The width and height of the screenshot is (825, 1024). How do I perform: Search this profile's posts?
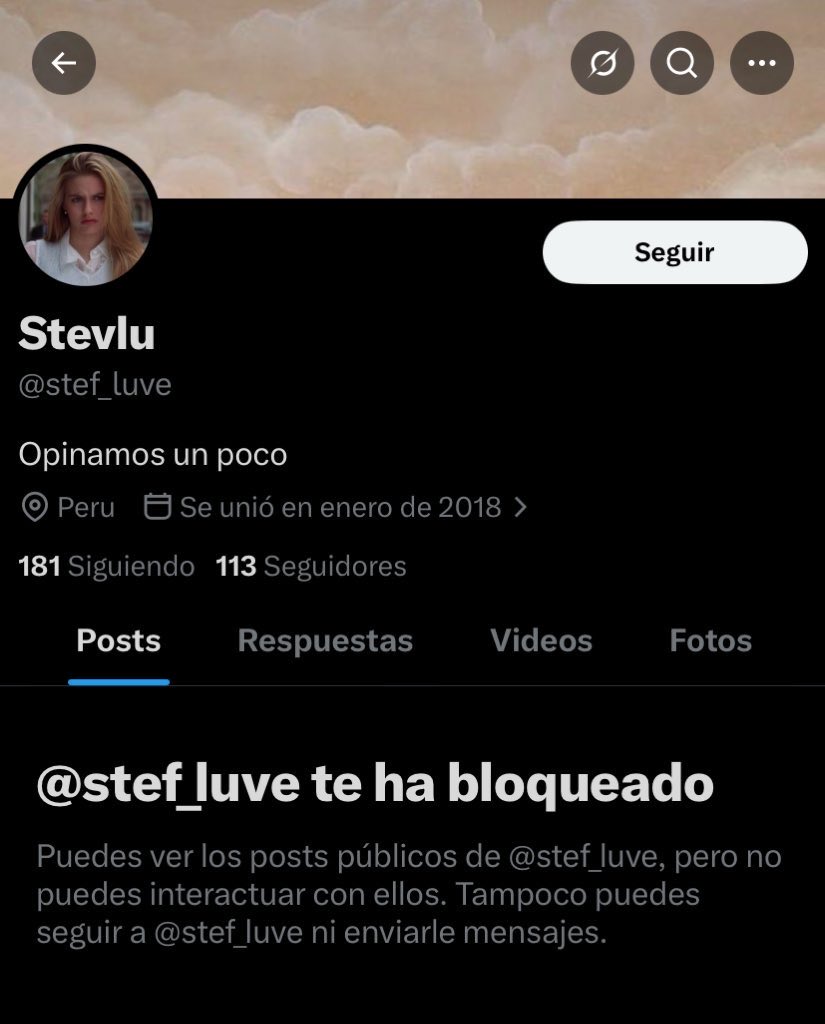pyautogui.click(x=682, y=64)
